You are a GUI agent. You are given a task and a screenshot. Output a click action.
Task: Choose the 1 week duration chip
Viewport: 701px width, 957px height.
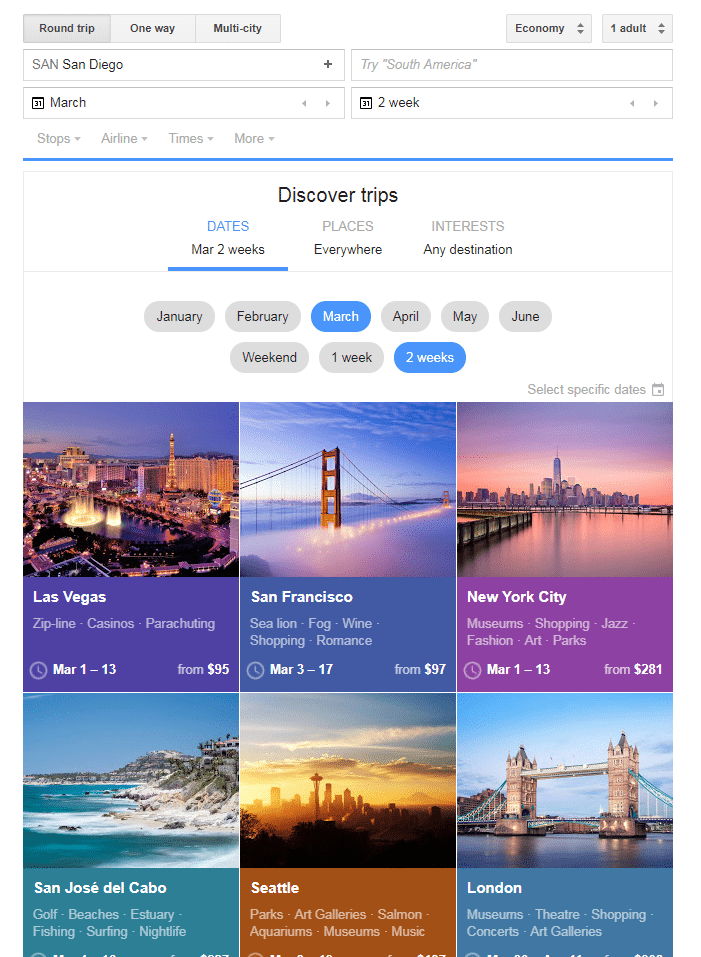click(351, 357)
